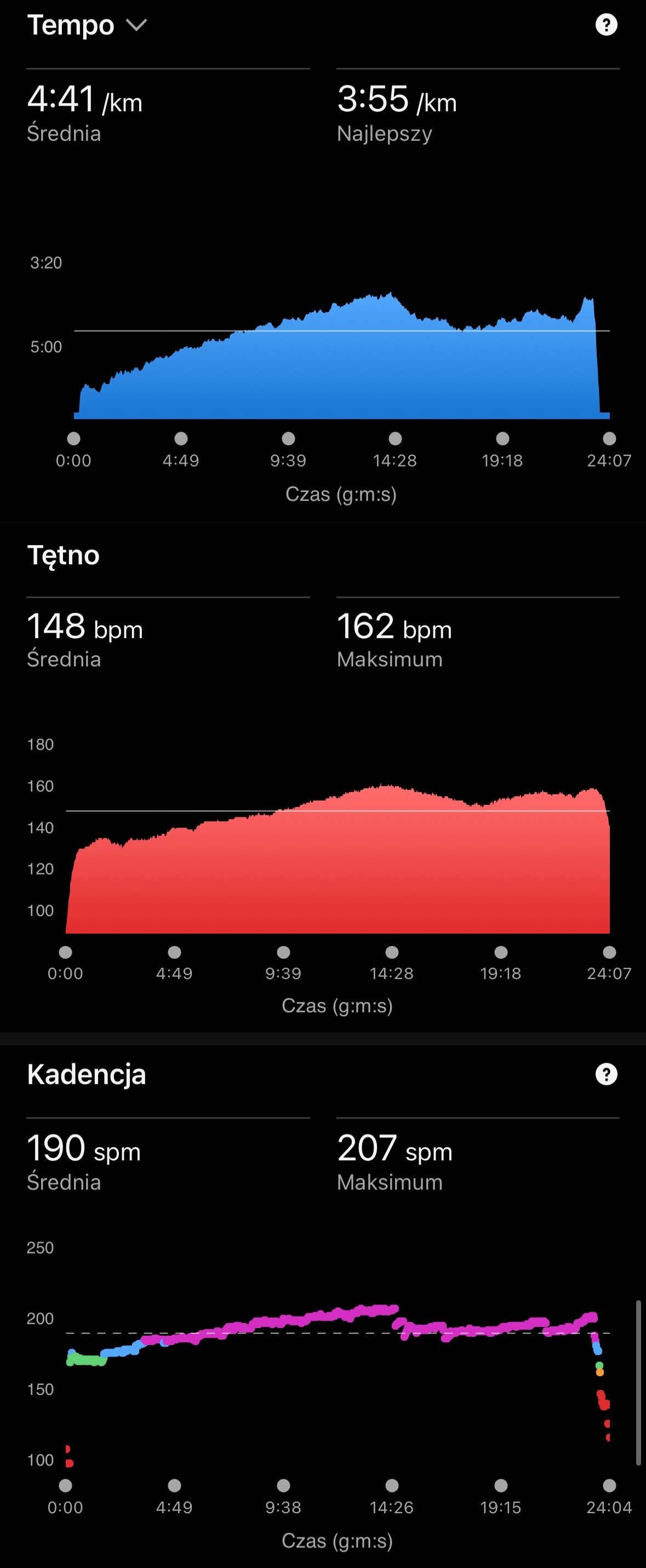Open help for the Tempo chart
Image resolution: width=646 pixels, height=1568 pixels.
[x=606, y=25]
